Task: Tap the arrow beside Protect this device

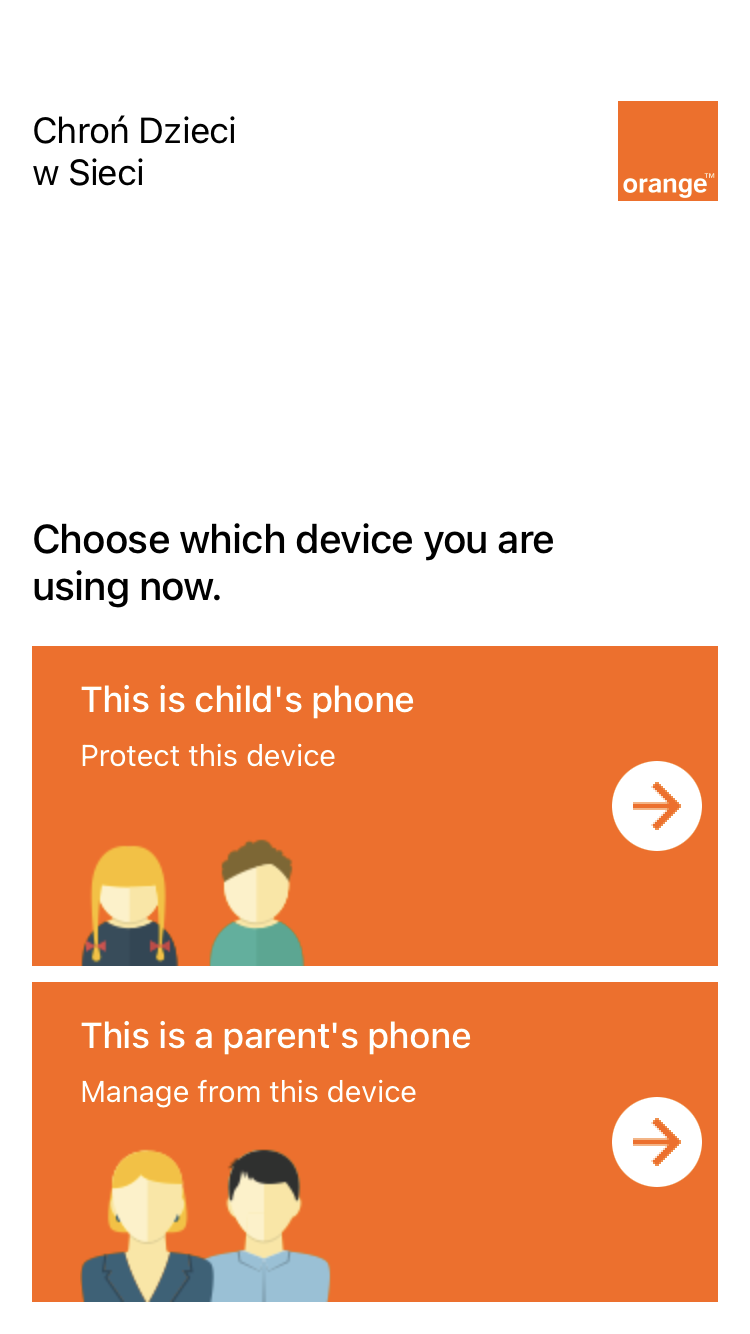Action: [x=657, y=806]
